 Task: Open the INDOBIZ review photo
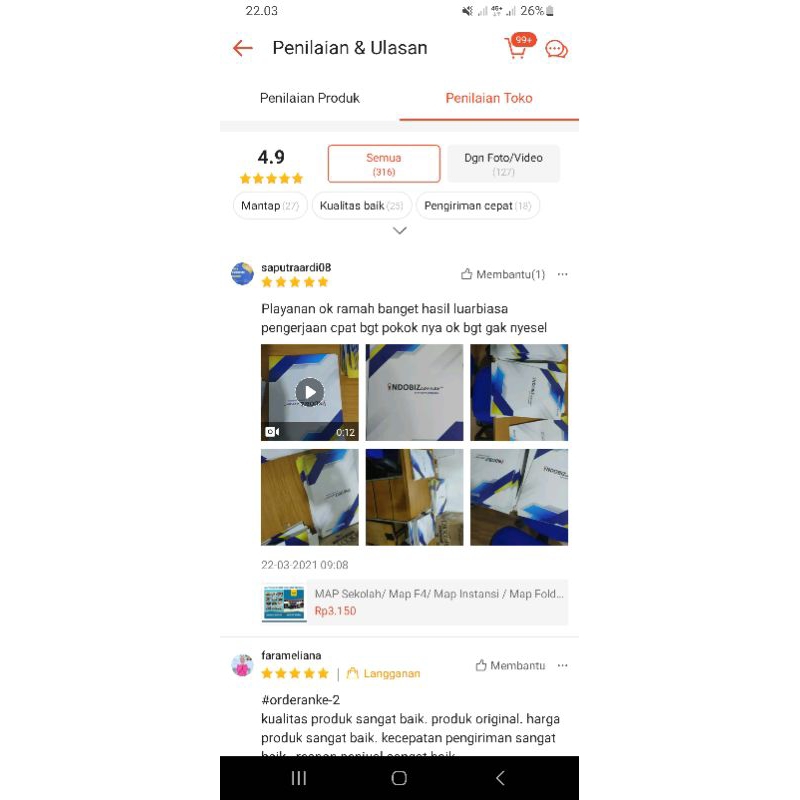click(414, 392)
